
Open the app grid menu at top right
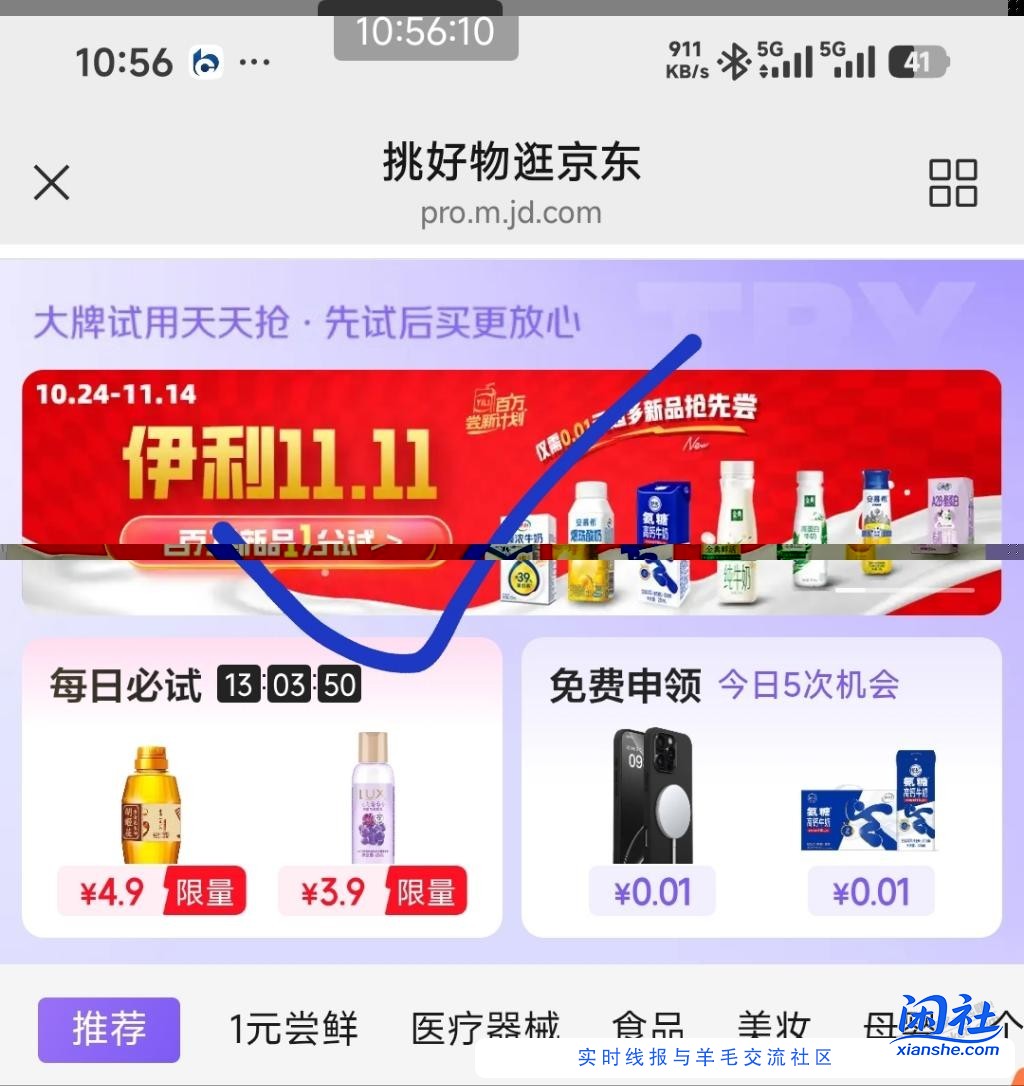tap(952, 183)
